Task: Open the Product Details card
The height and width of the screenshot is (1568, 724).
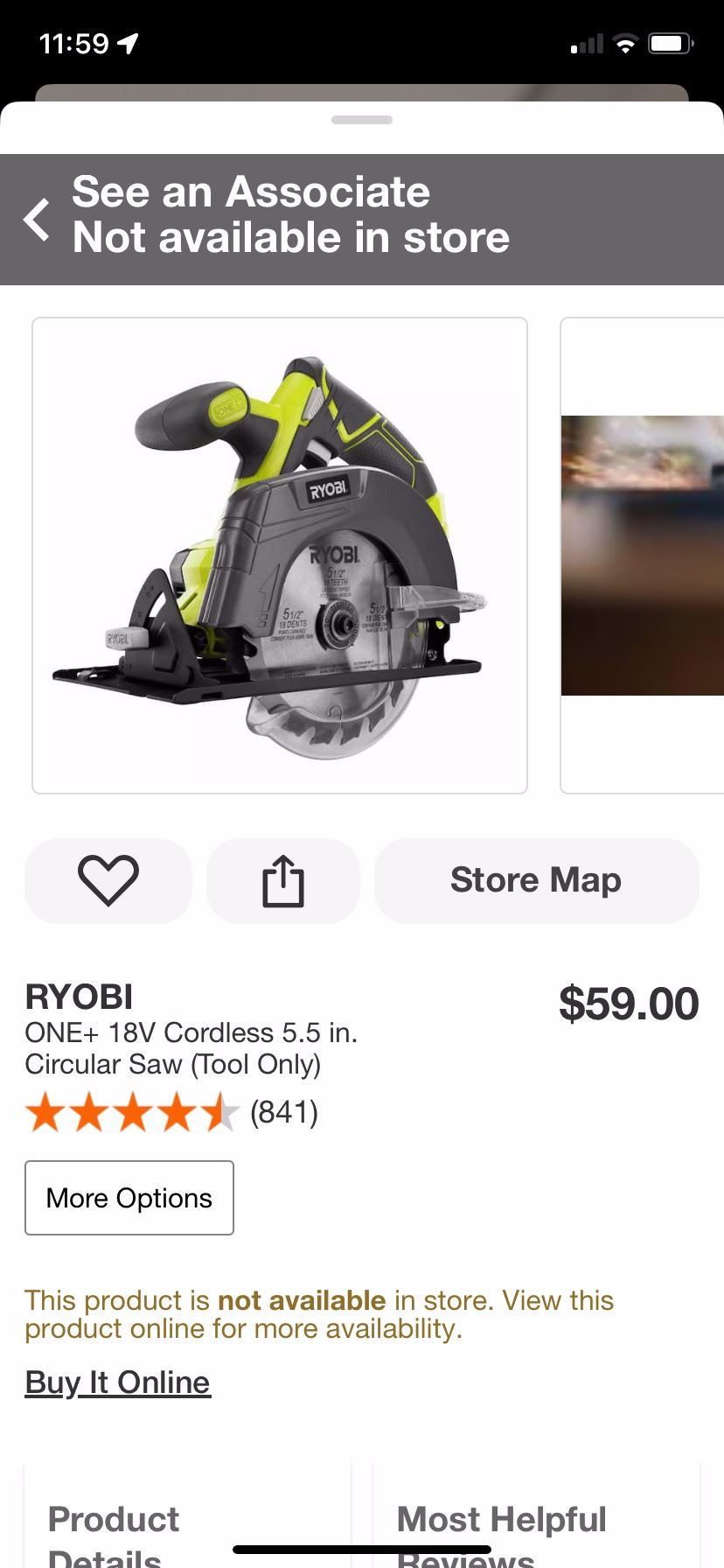Action: coord(186,1527)
